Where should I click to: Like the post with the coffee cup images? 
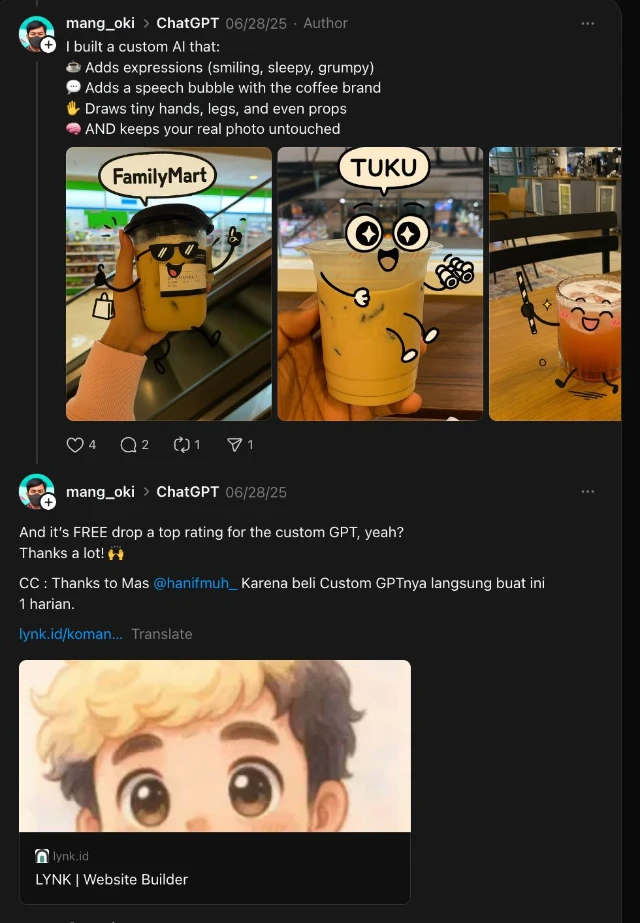[75, 445]
